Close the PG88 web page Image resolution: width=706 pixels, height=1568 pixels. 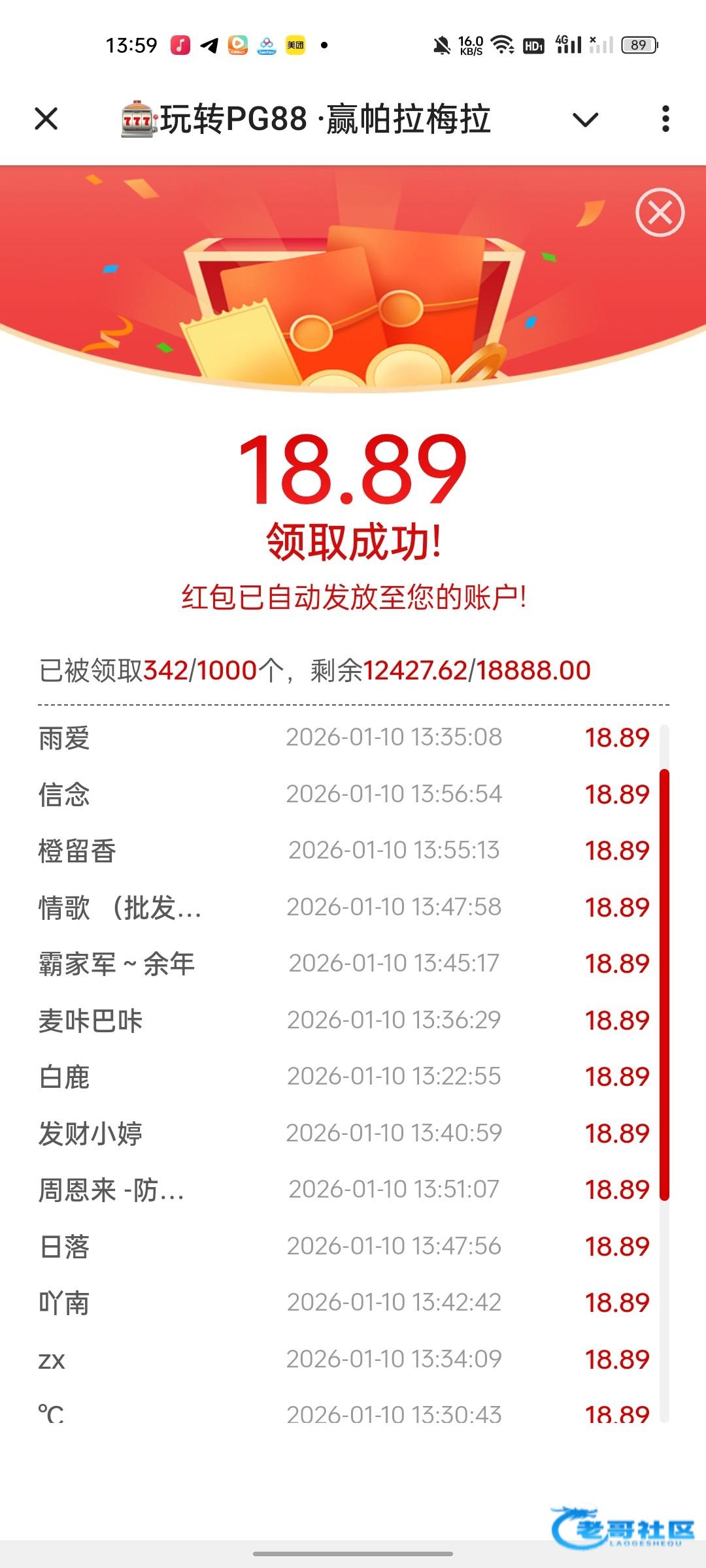click(x=46, y=119)
